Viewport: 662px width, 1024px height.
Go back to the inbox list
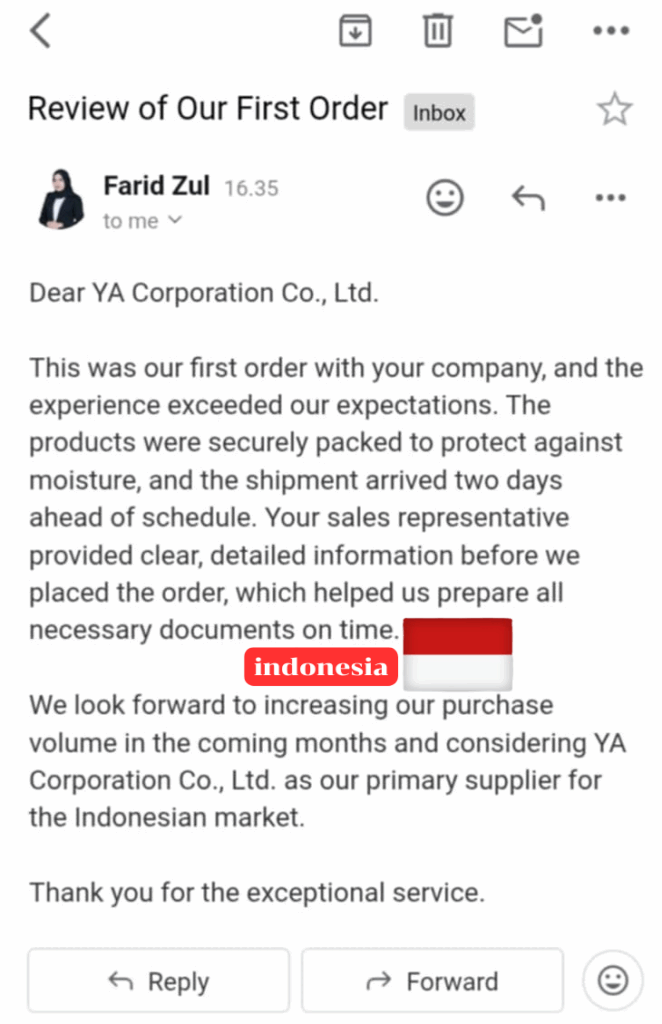(40, 31)
